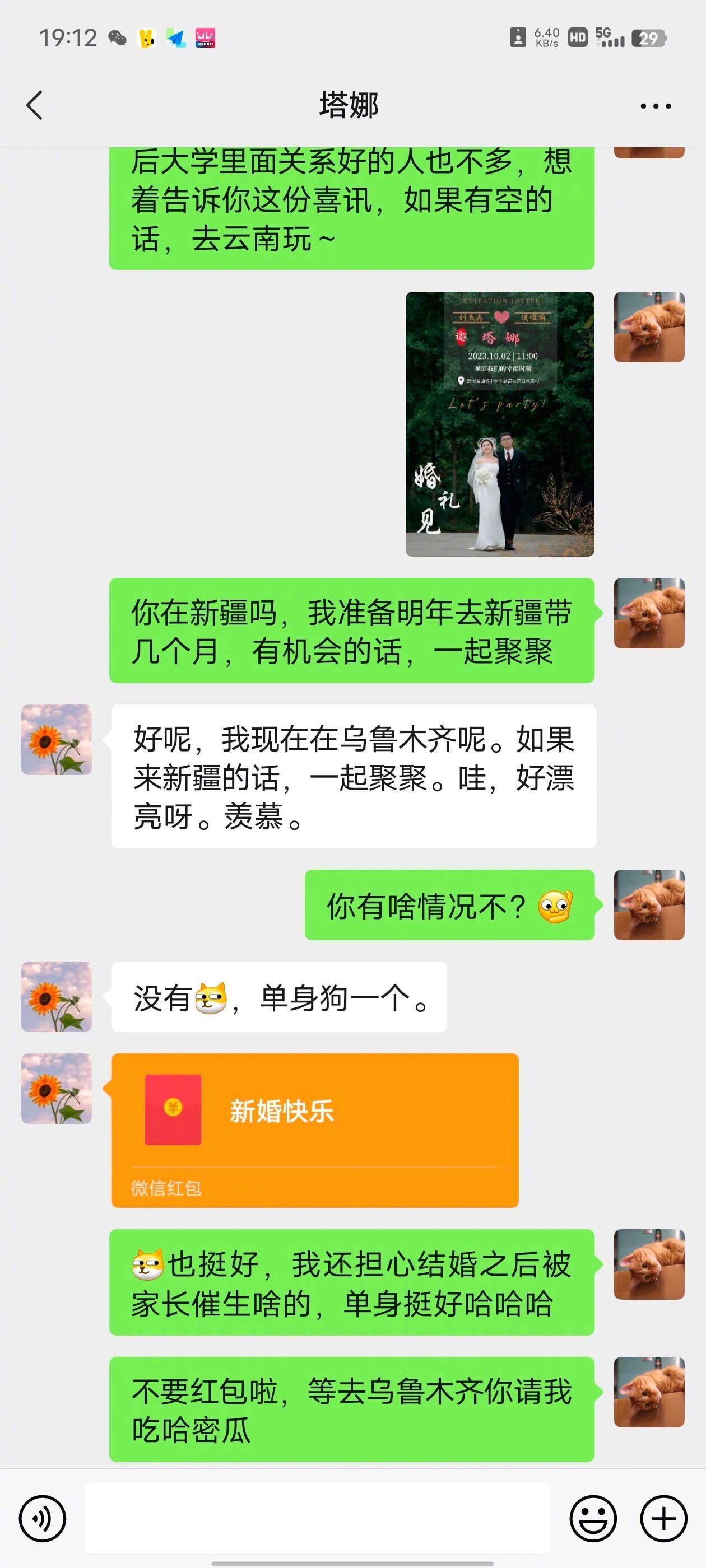Viewport: 706px width, 1568px height.
Task: Switch to voice message input
Action: pyautogui.click(x=42, y=1518)
